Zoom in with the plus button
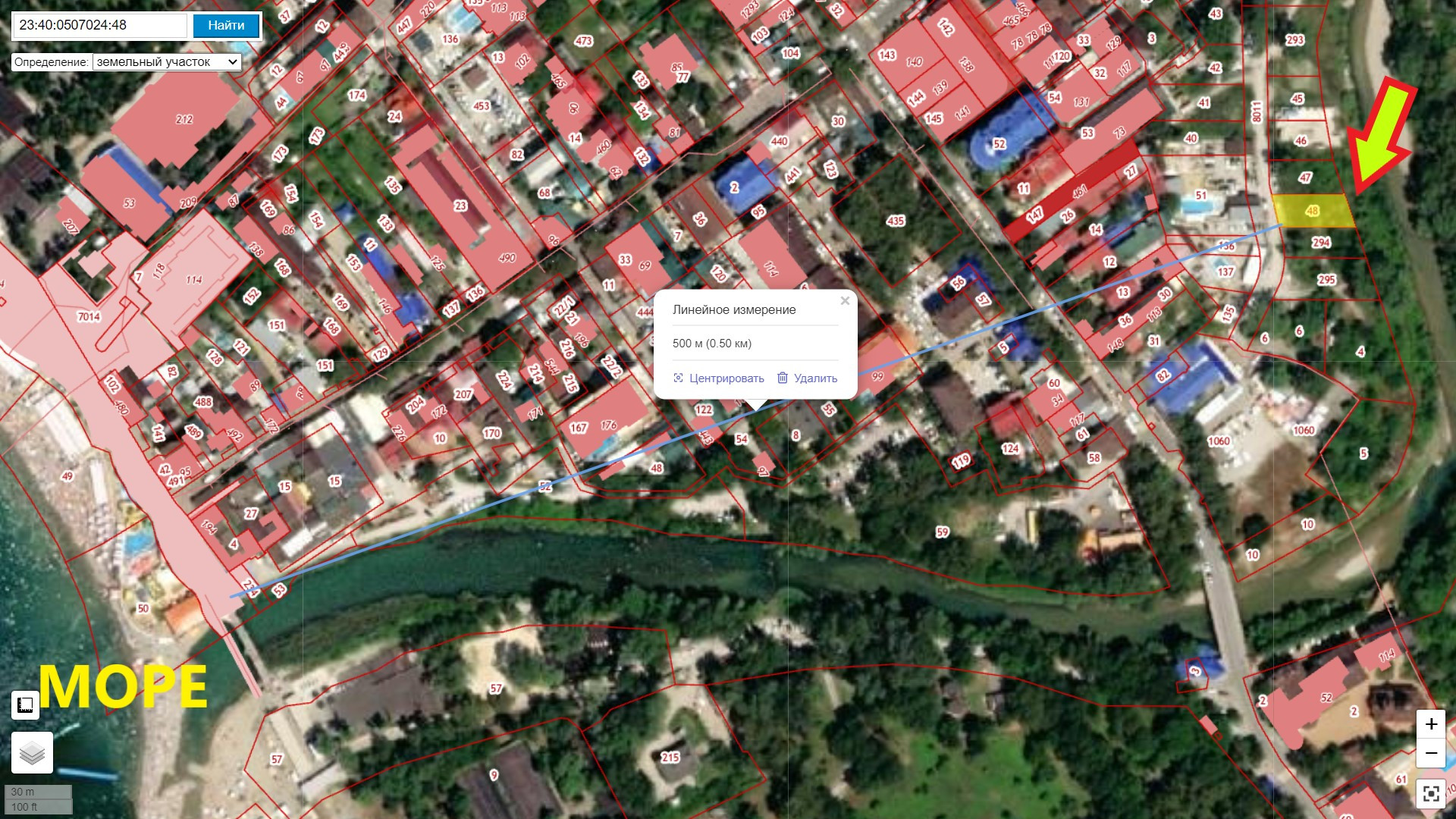 (x=1430, y=724)
